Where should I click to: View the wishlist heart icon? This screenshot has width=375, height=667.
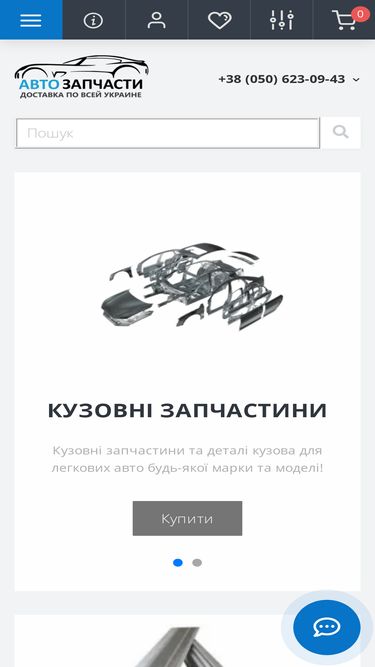tap(219, 20)
